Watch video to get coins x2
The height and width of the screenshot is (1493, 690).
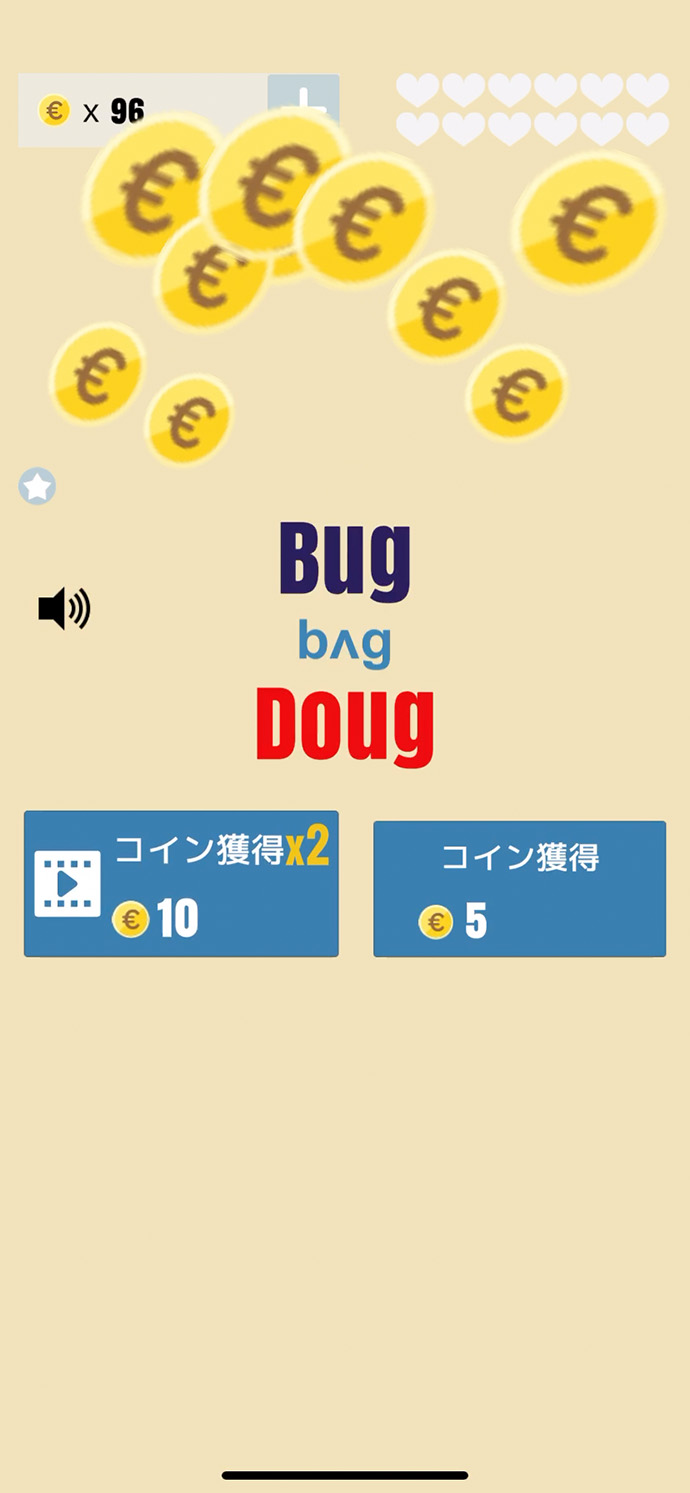pos(181,884)
